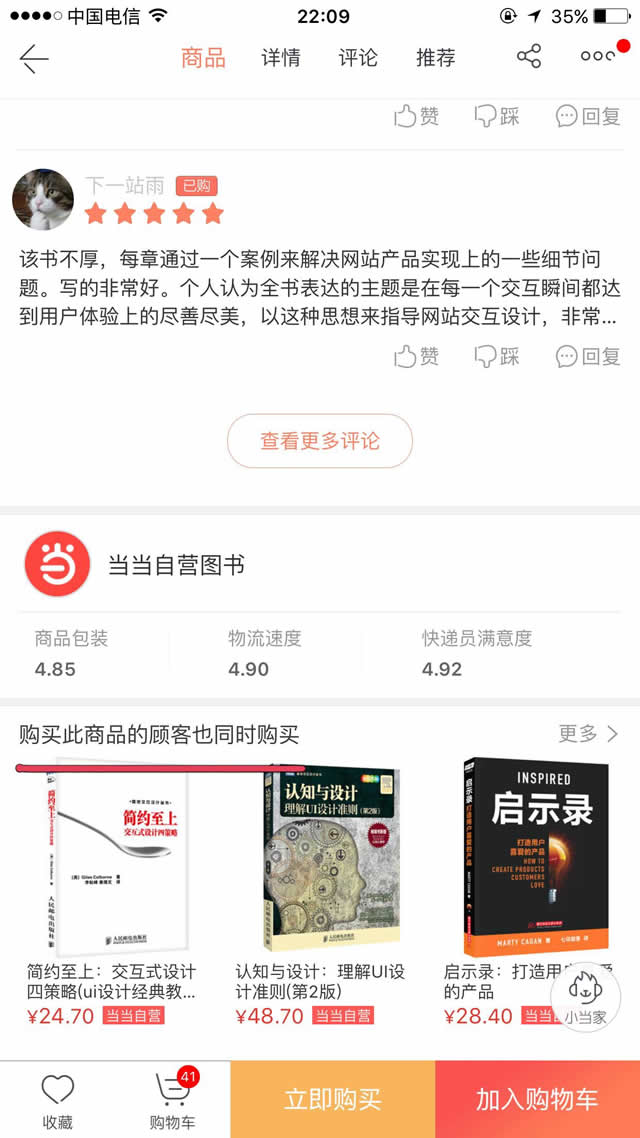Open the 当当自营图书 store
The image size is (640, 1138).
(x=176, y=565)
